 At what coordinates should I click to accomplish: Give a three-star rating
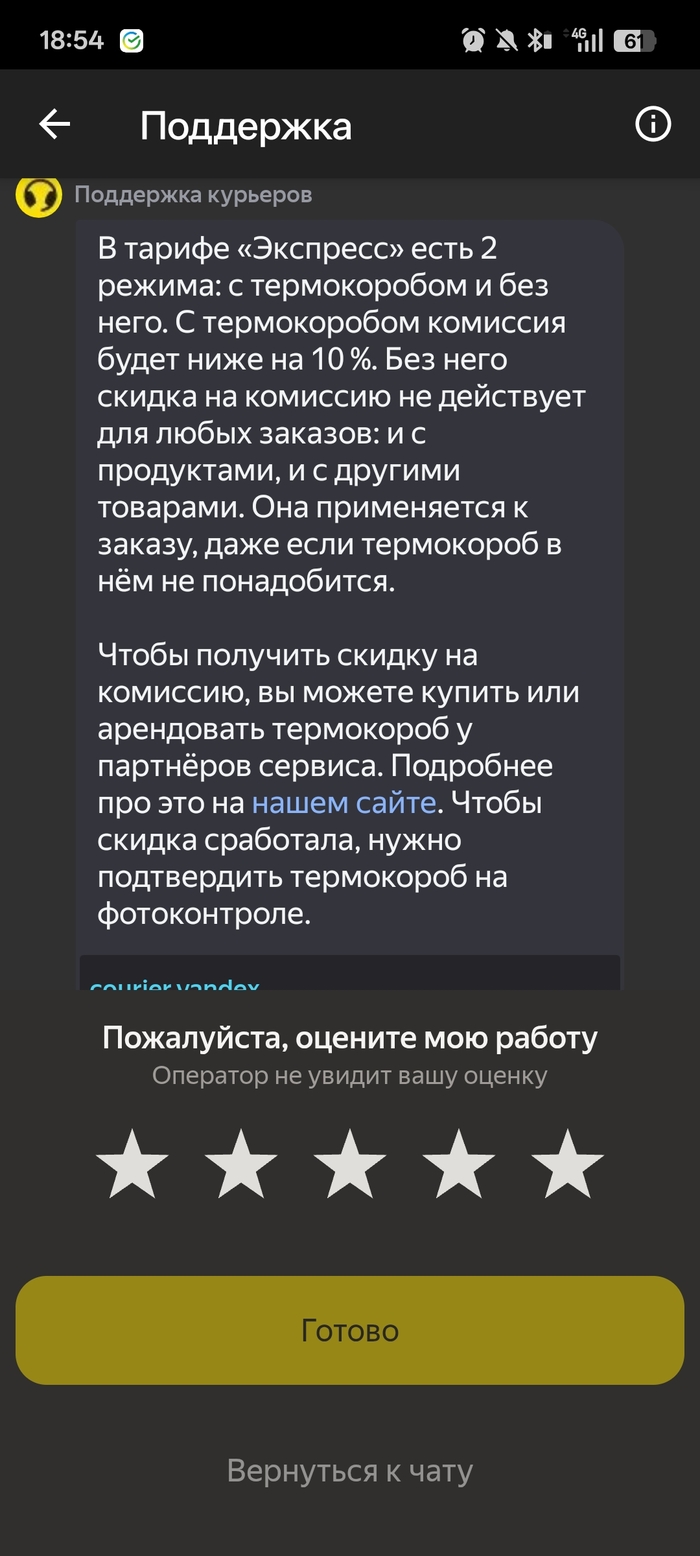coord(350,1164)
